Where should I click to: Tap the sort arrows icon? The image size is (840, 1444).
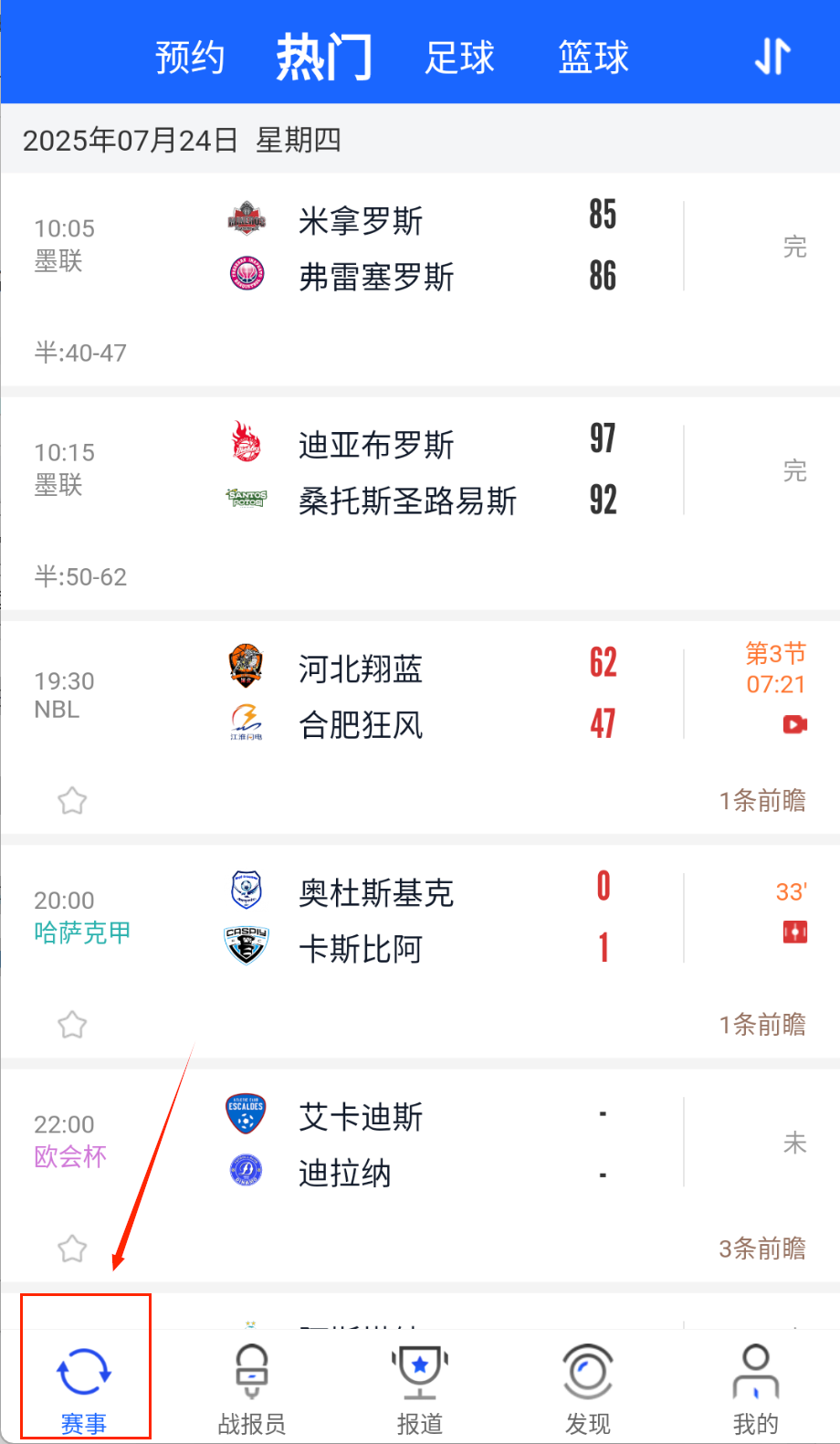coord(772,57)
